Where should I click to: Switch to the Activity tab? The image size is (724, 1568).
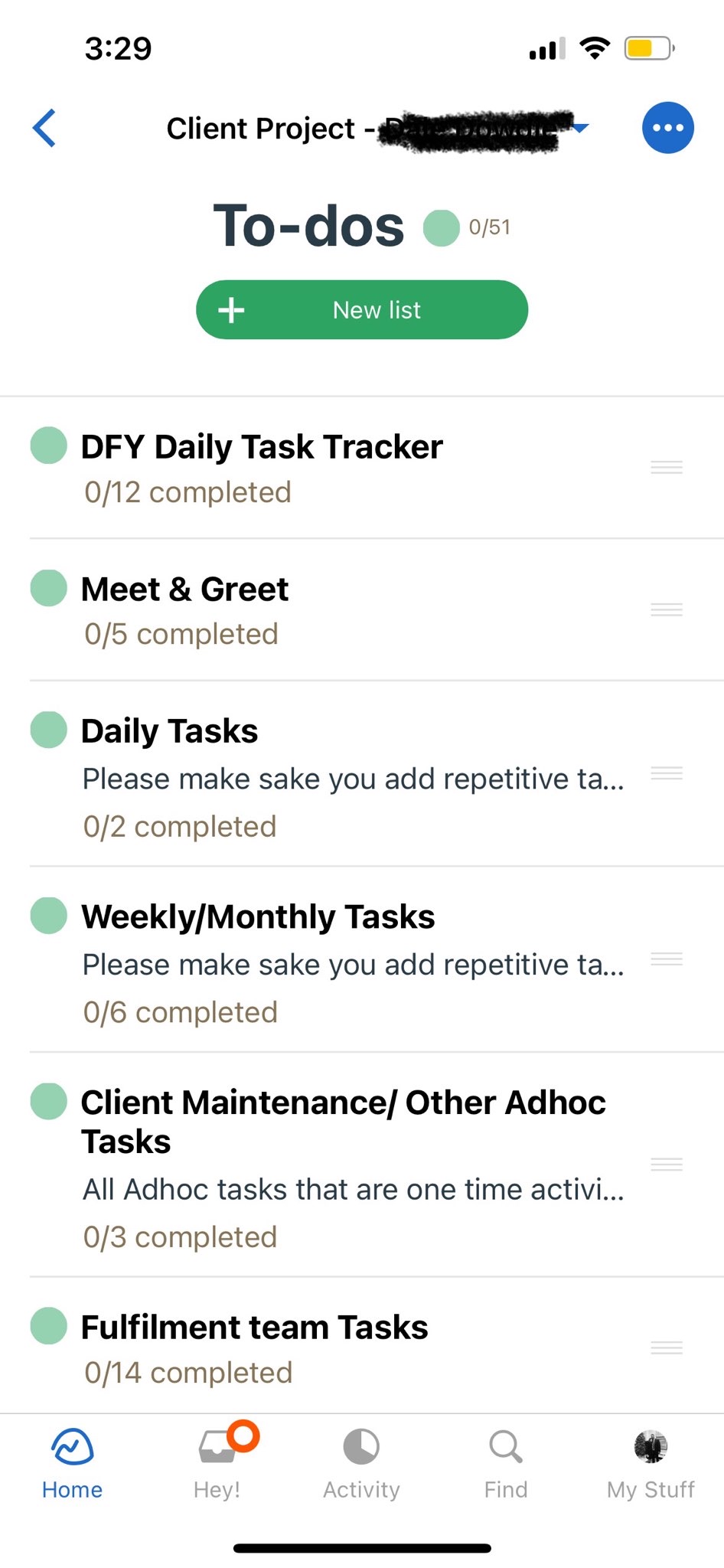pos(361,1463)
